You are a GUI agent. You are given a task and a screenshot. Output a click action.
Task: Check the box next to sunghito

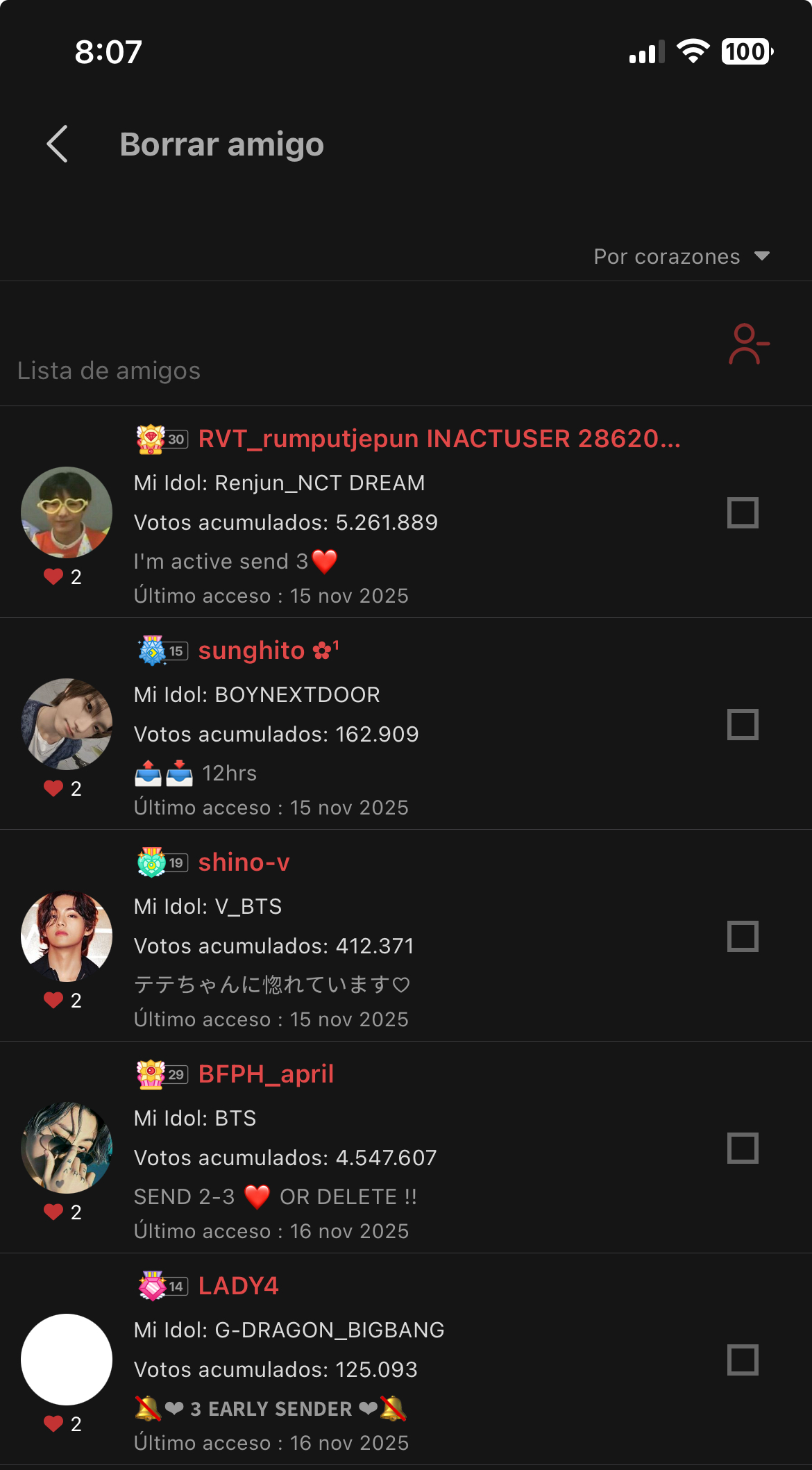point(743,725)
